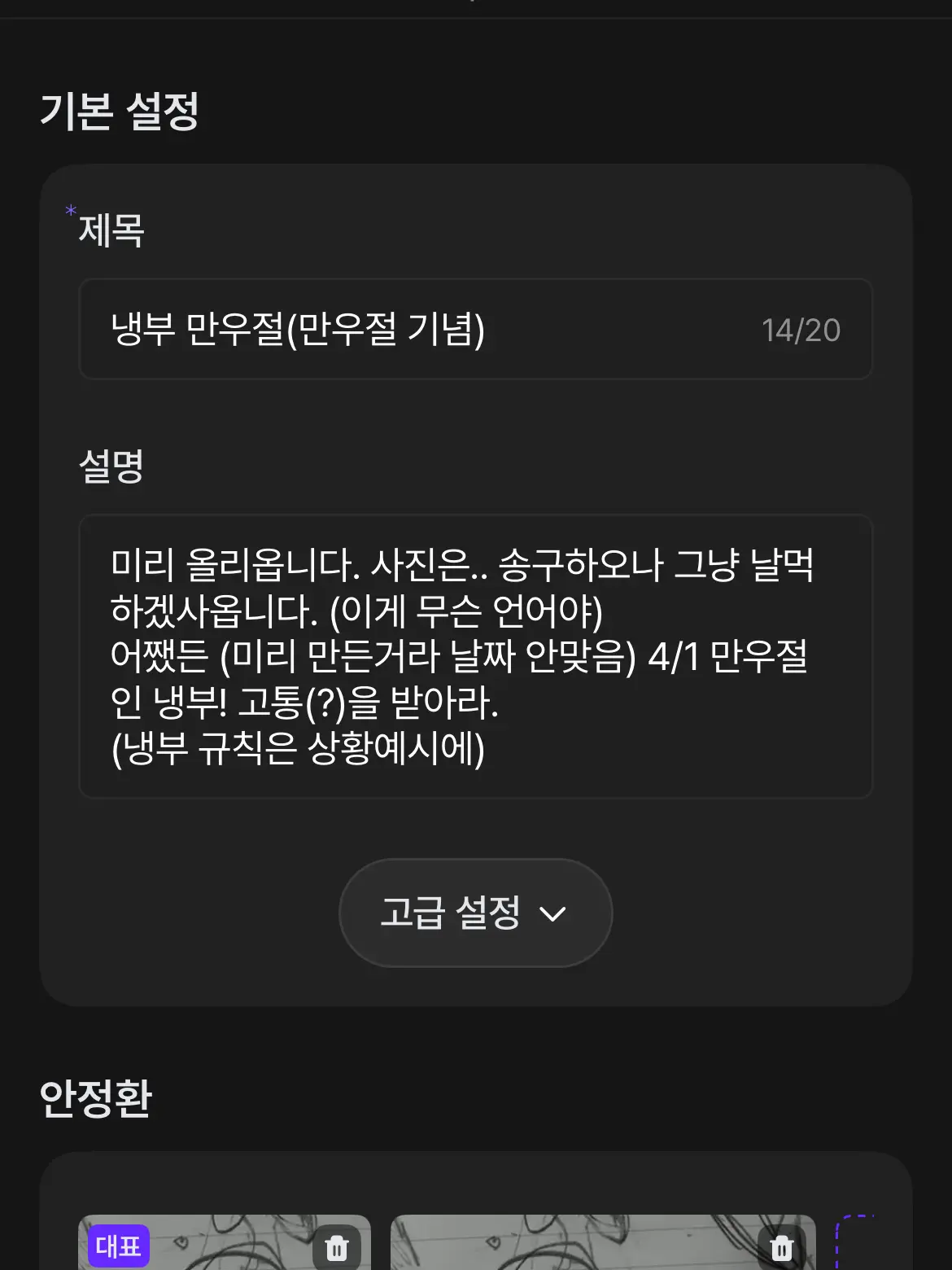Collapse the 고급 설정 options
This screenshot has width=952, height=1270.
click(475, 913)
